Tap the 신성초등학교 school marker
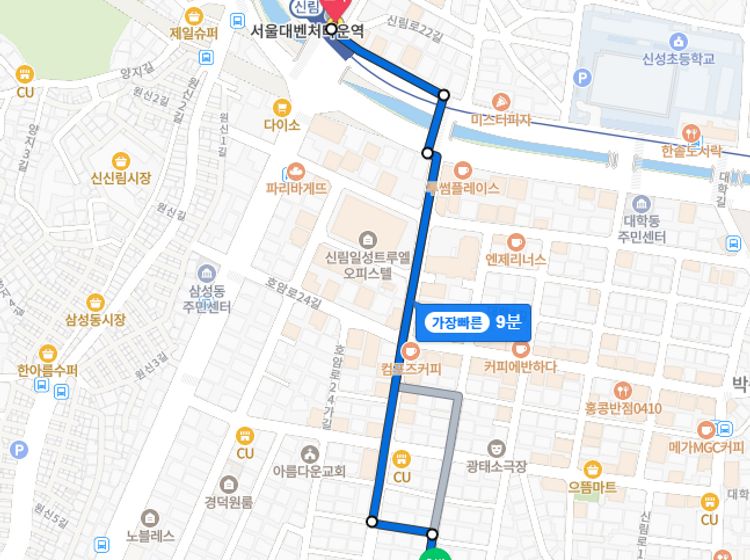 [679, 41]
